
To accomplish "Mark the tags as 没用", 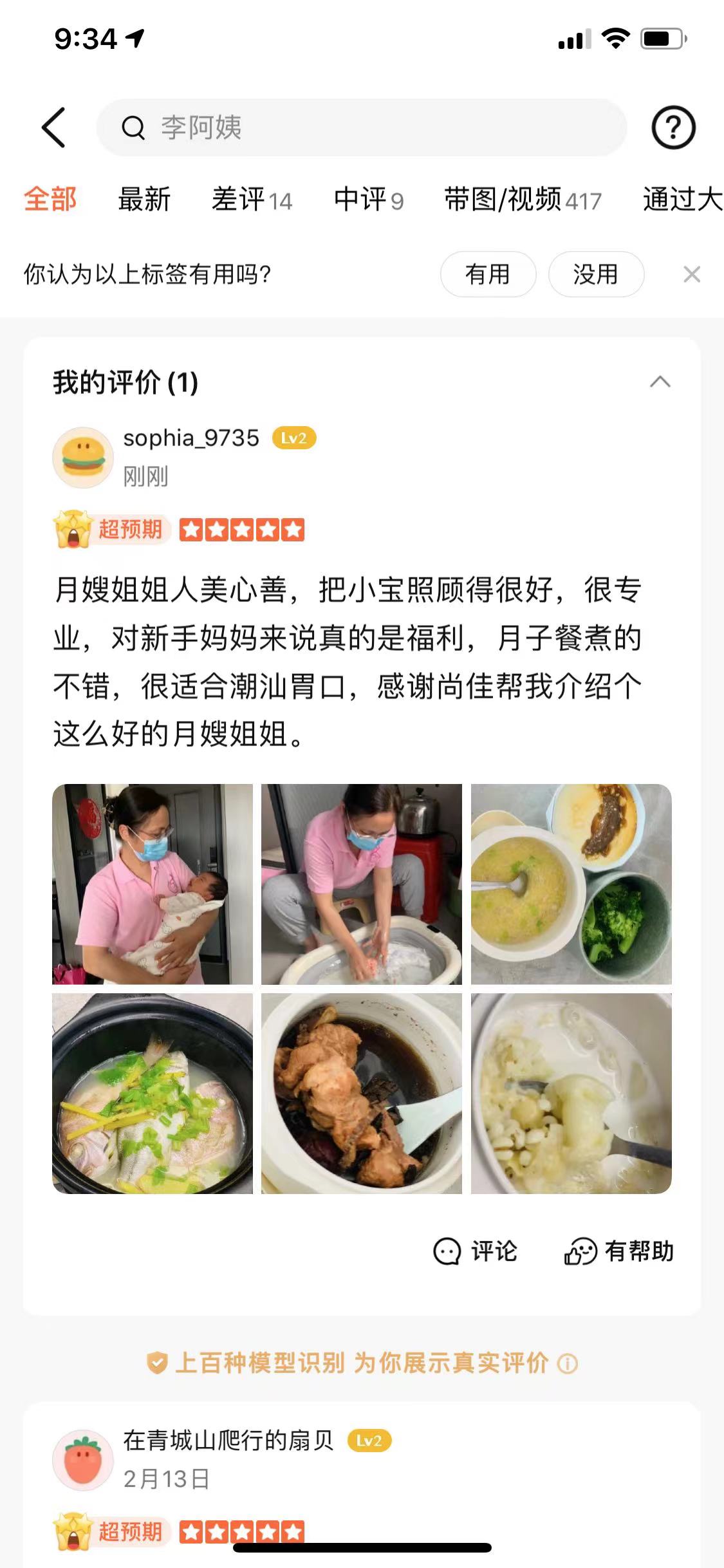I will 595,274.
